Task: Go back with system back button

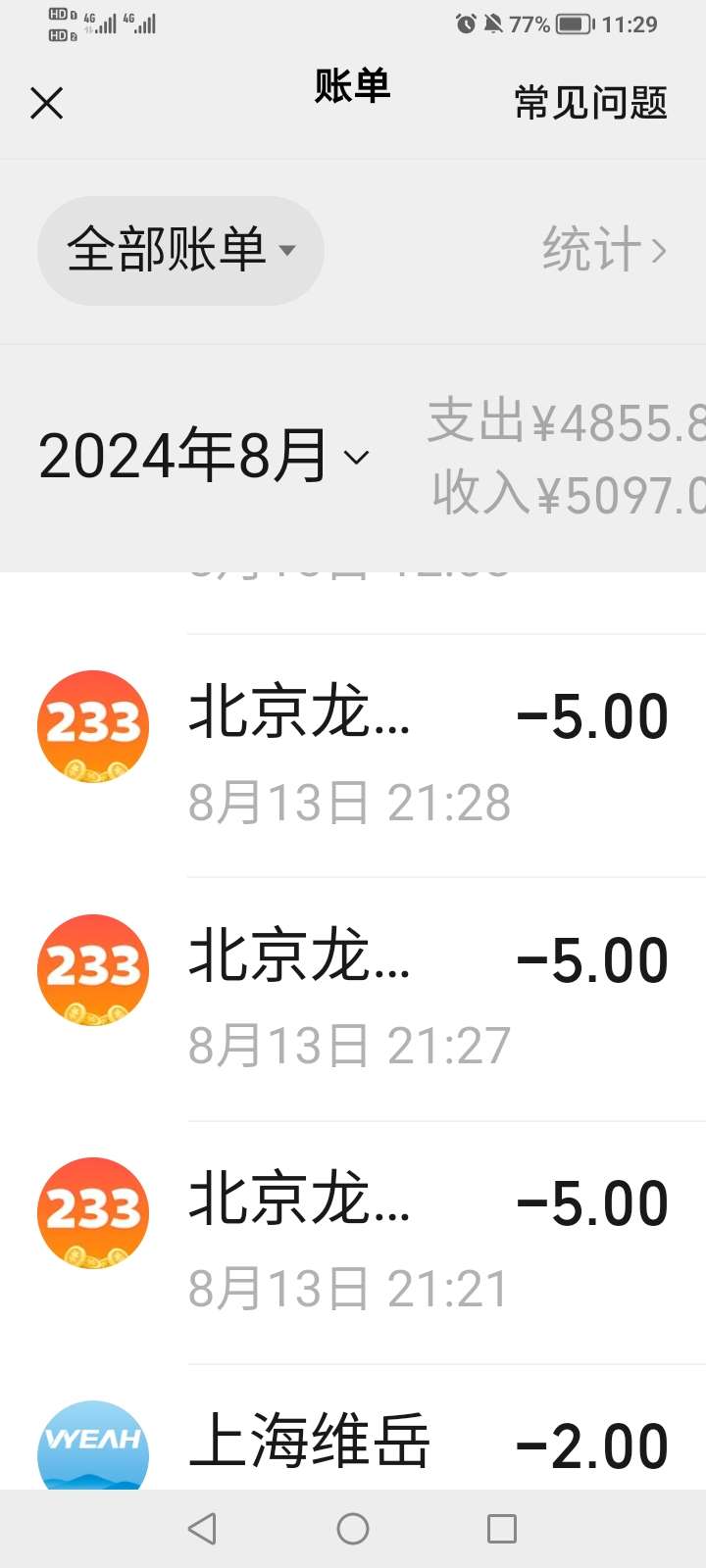Action: click(x=202, y=1529)
